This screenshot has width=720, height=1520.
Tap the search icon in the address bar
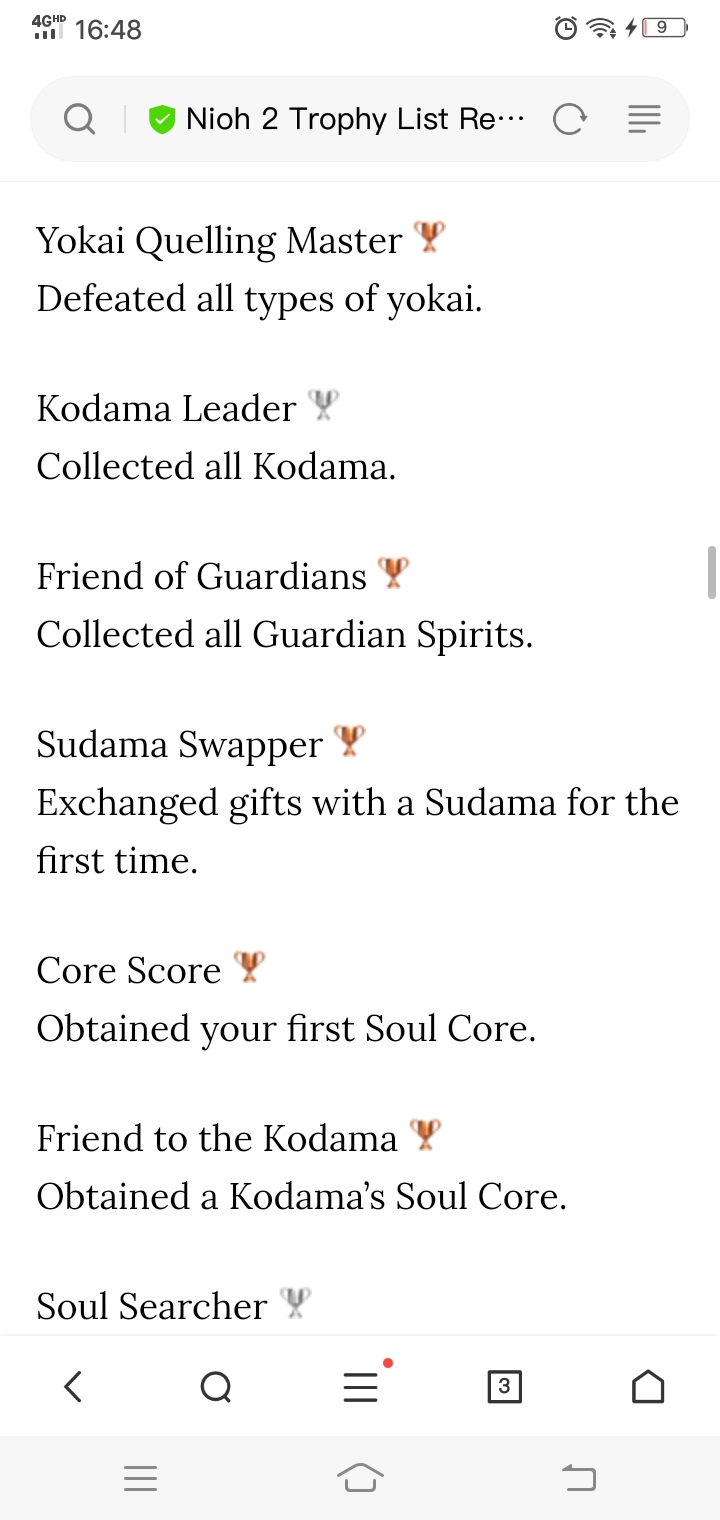(79, 120)
